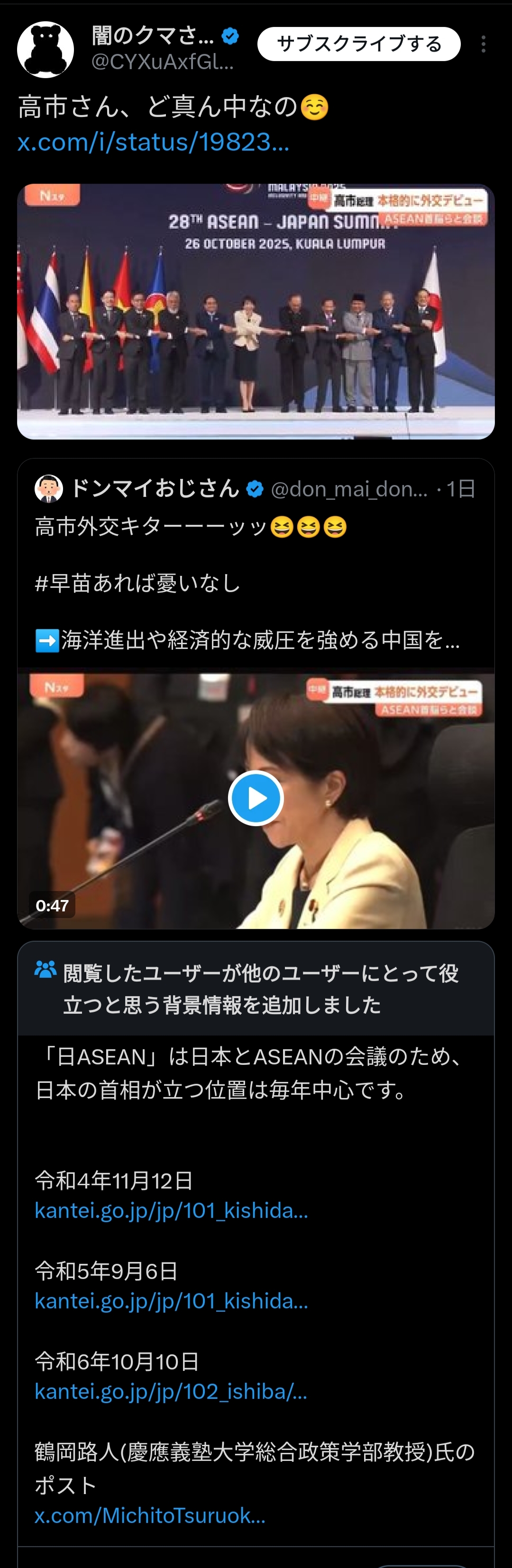Open the x.com/MichitoTsuruok link

click(150, 1515)
